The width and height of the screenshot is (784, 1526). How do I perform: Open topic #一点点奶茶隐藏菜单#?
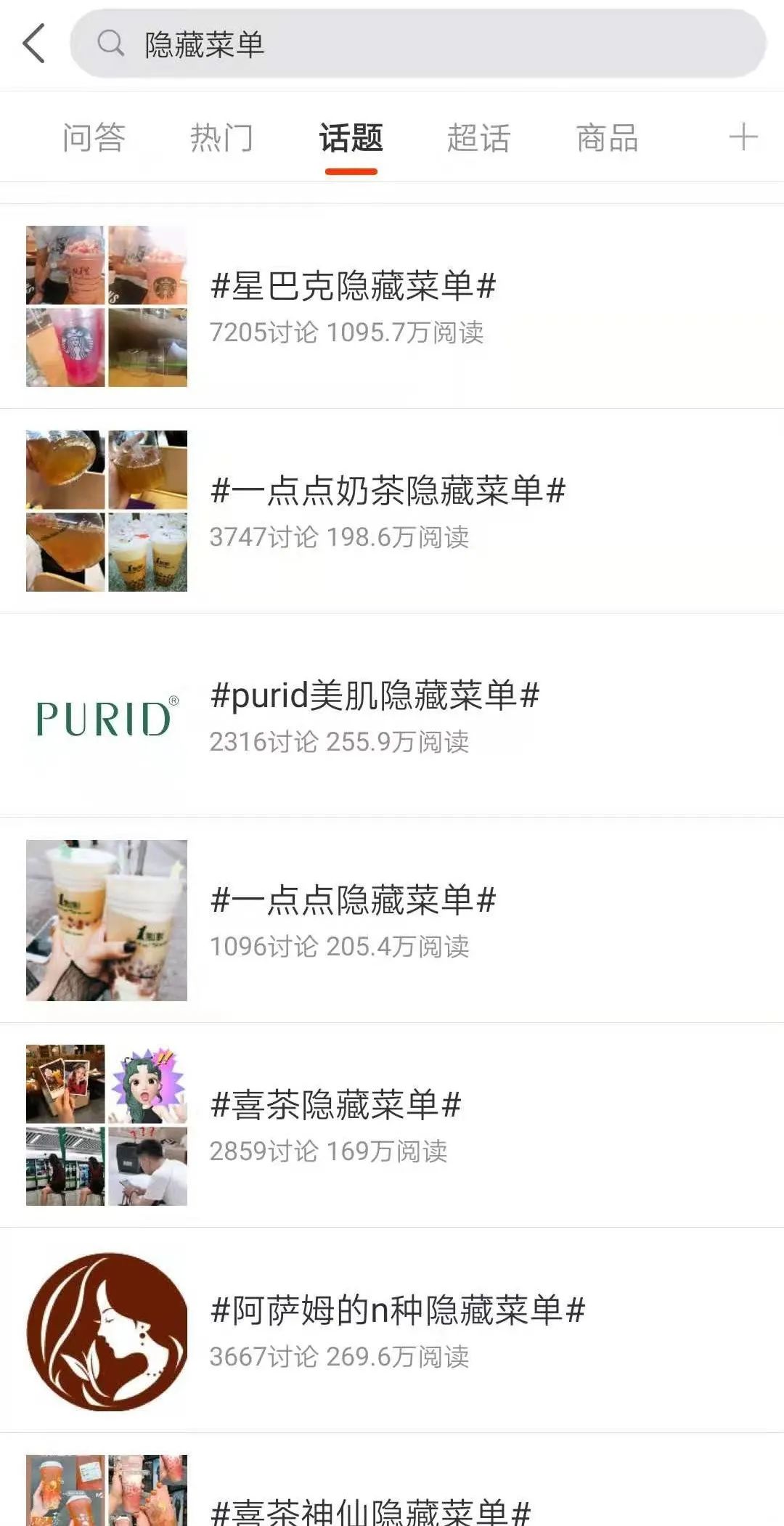(392, 511)
